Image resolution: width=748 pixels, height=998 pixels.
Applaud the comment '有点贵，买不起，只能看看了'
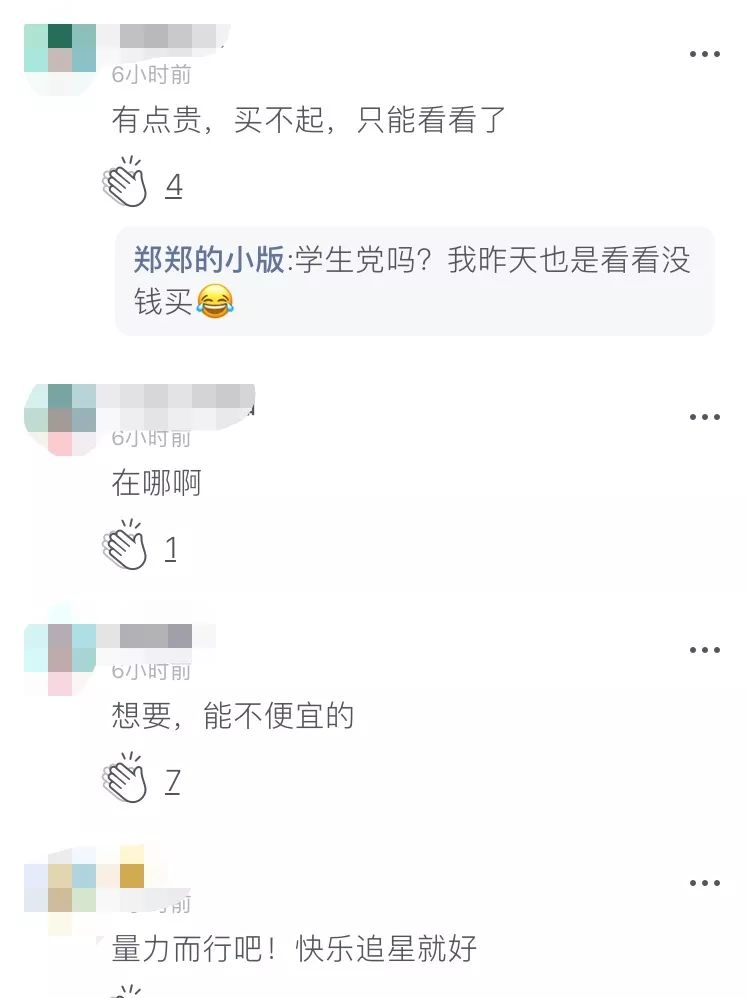point(127,184)
